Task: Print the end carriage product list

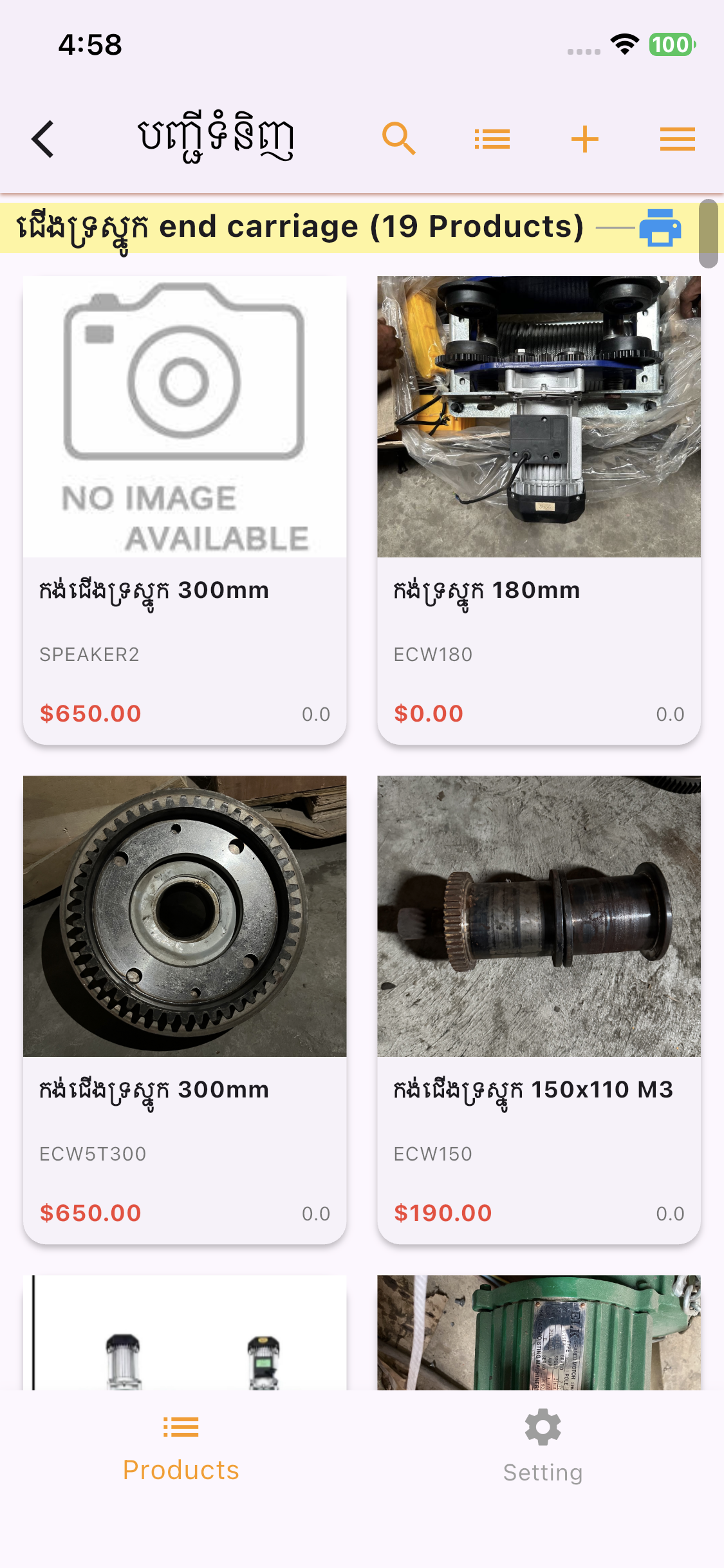Action: coord(660,228)
